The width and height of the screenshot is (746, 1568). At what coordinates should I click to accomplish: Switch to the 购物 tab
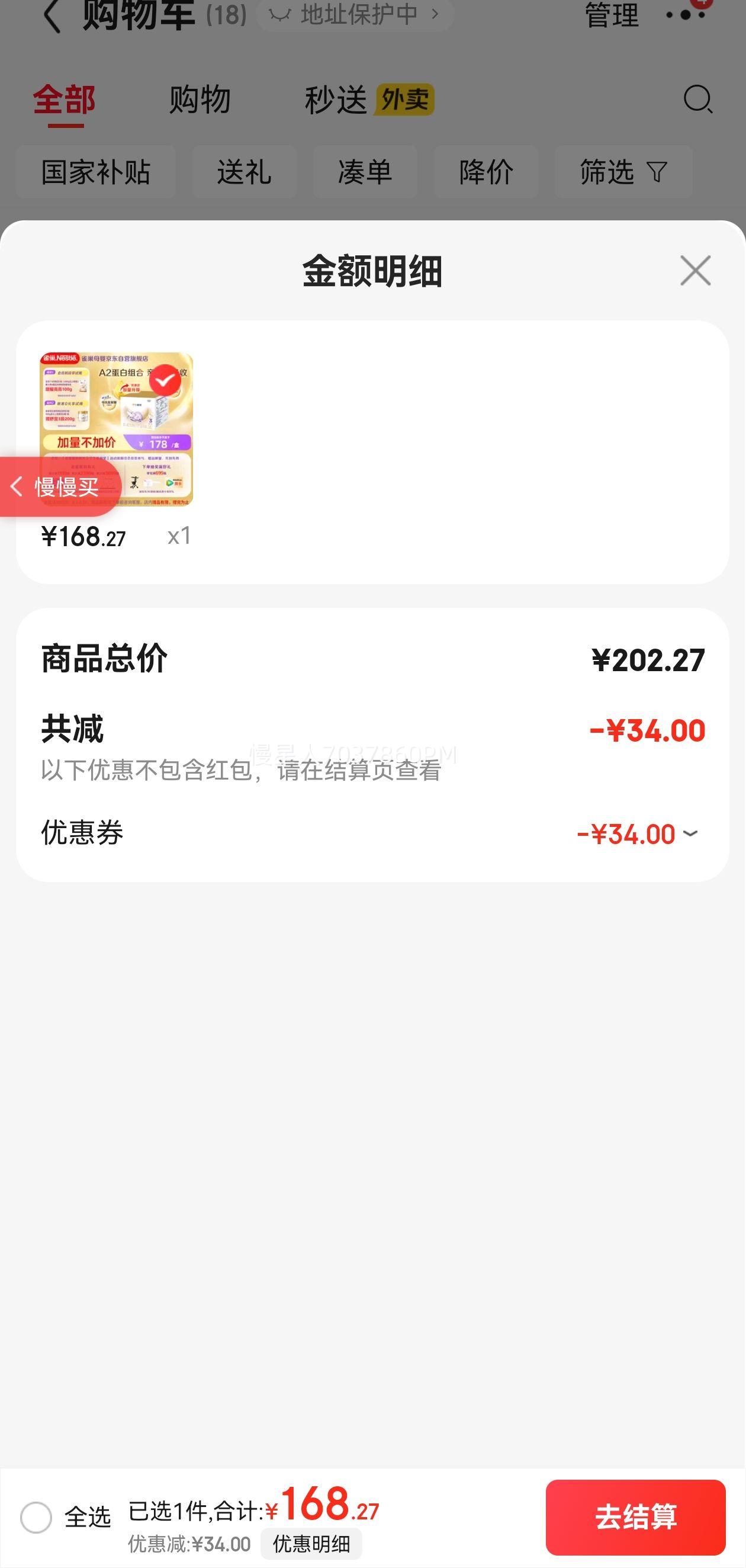point(200,100)
